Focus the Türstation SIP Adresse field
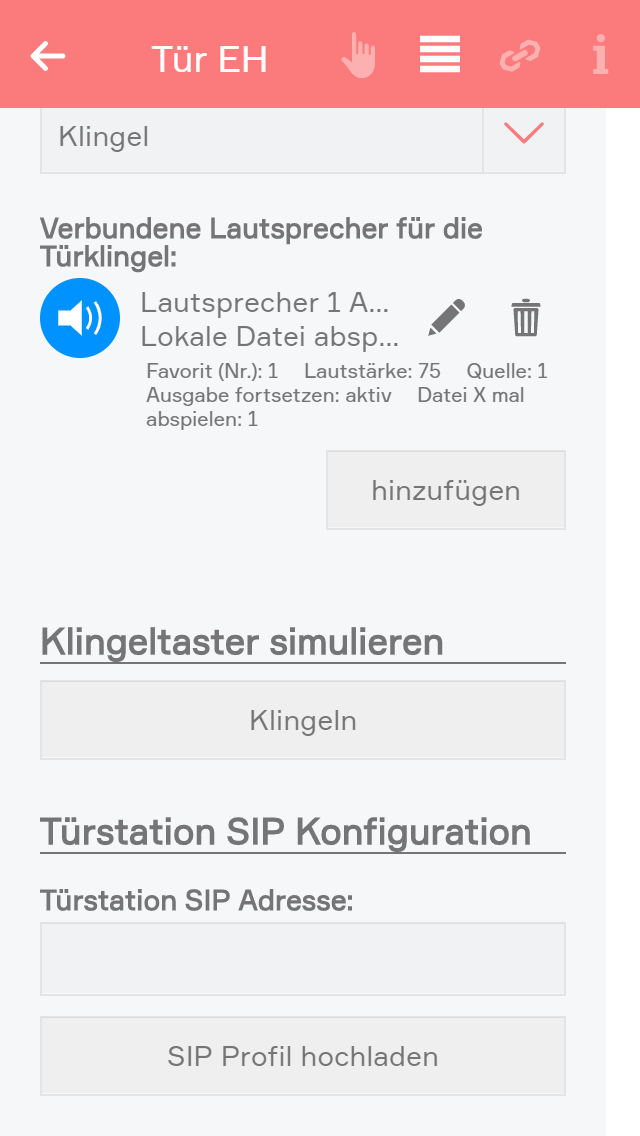The height and width of the screenshot is (1136, 640). click(303, 959)
